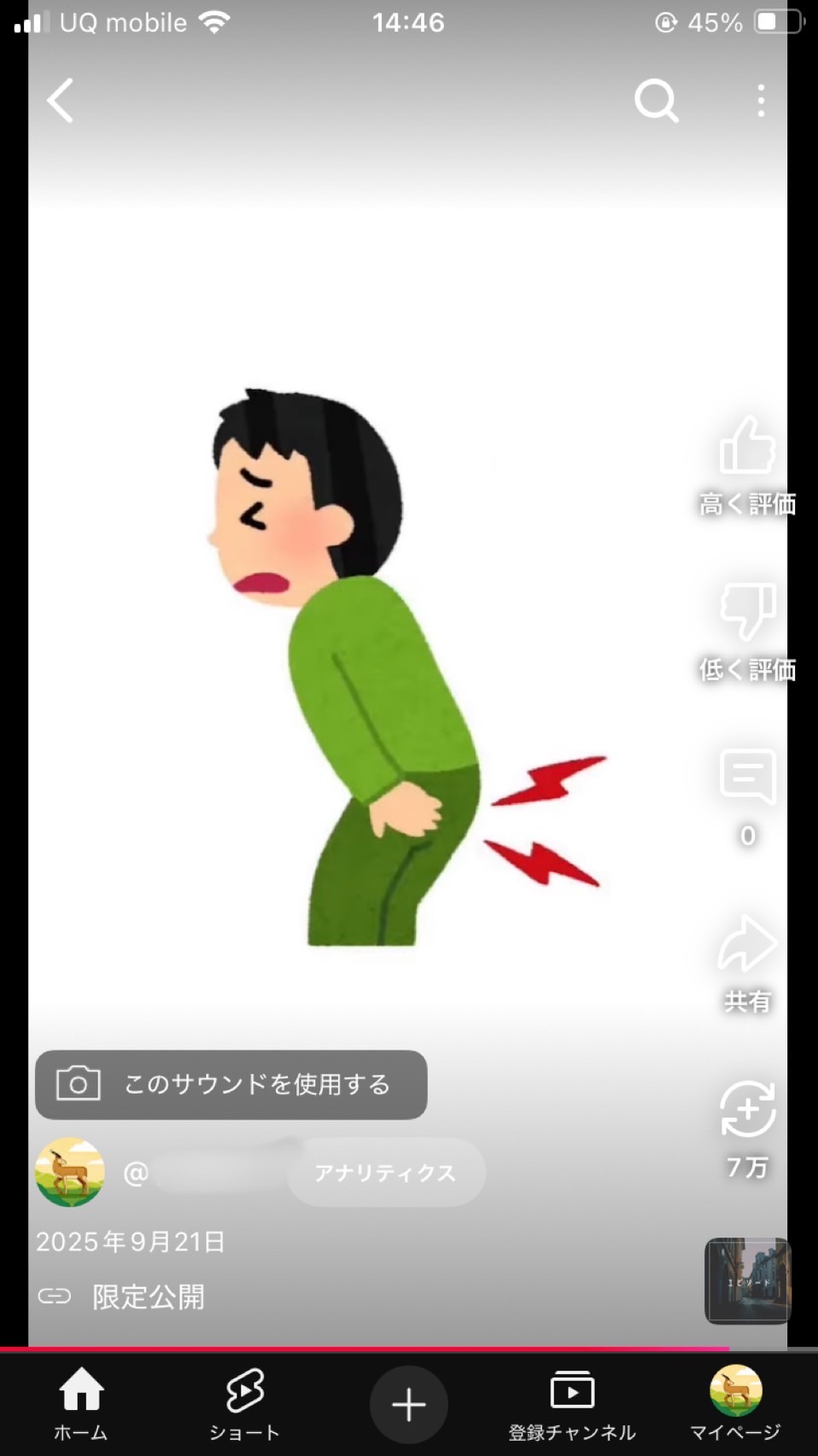Switch to the 登録チャンネル tab
The height and width of the screenshot is (1456, 818).
pos(572,1404)
